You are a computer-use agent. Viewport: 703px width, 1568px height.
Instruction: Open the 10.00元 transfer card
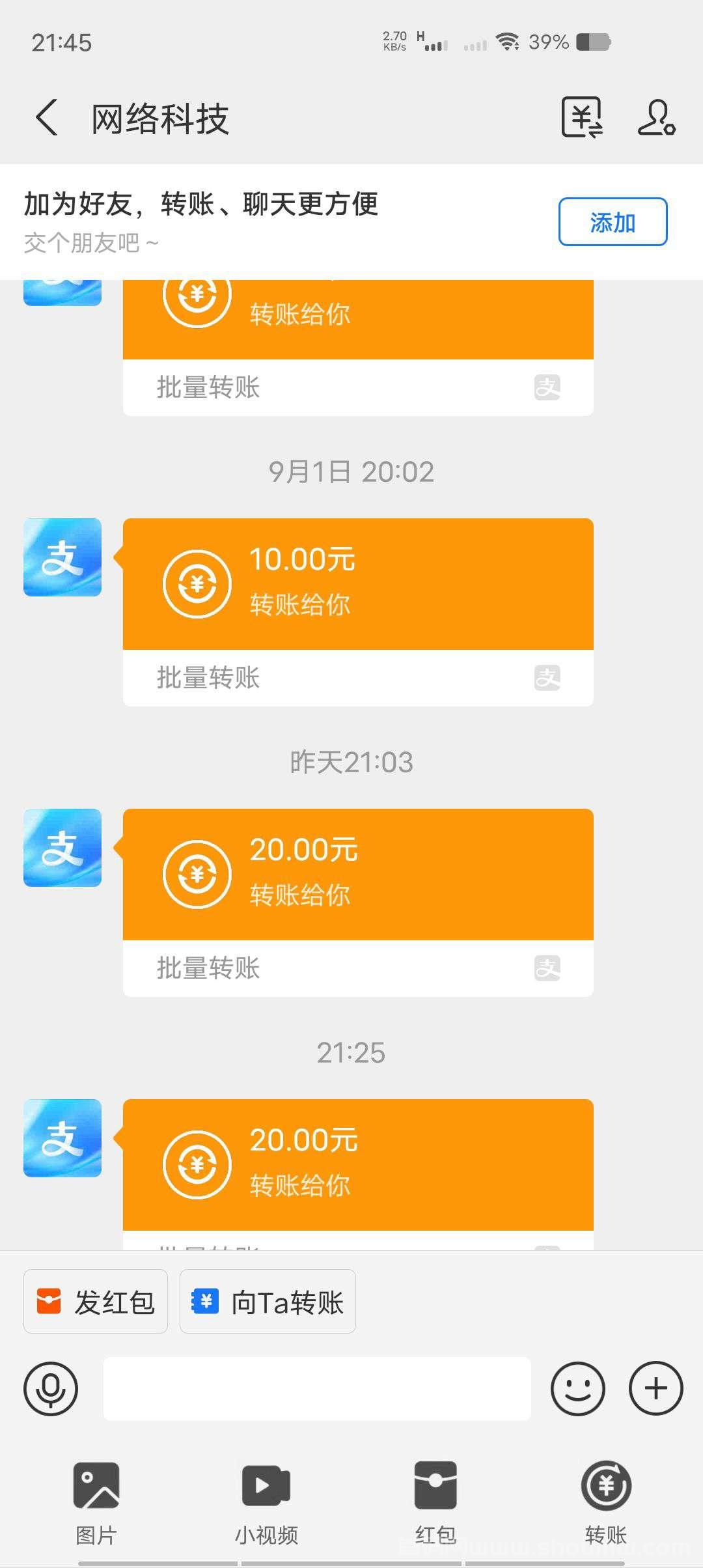(x=358, y=612)
